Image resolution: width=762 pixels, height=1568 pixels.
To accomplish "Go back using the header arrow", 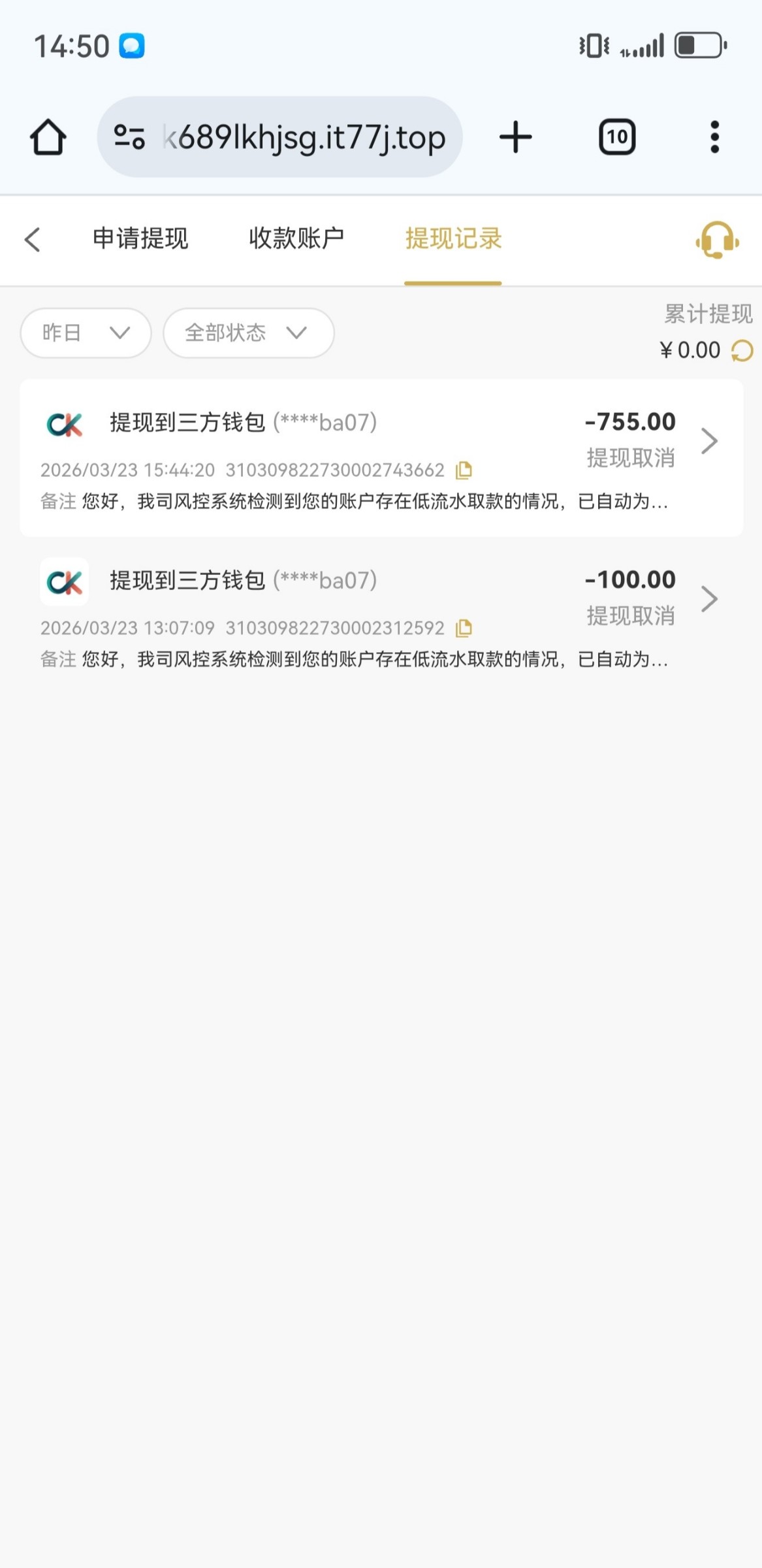I will [33, 240].
